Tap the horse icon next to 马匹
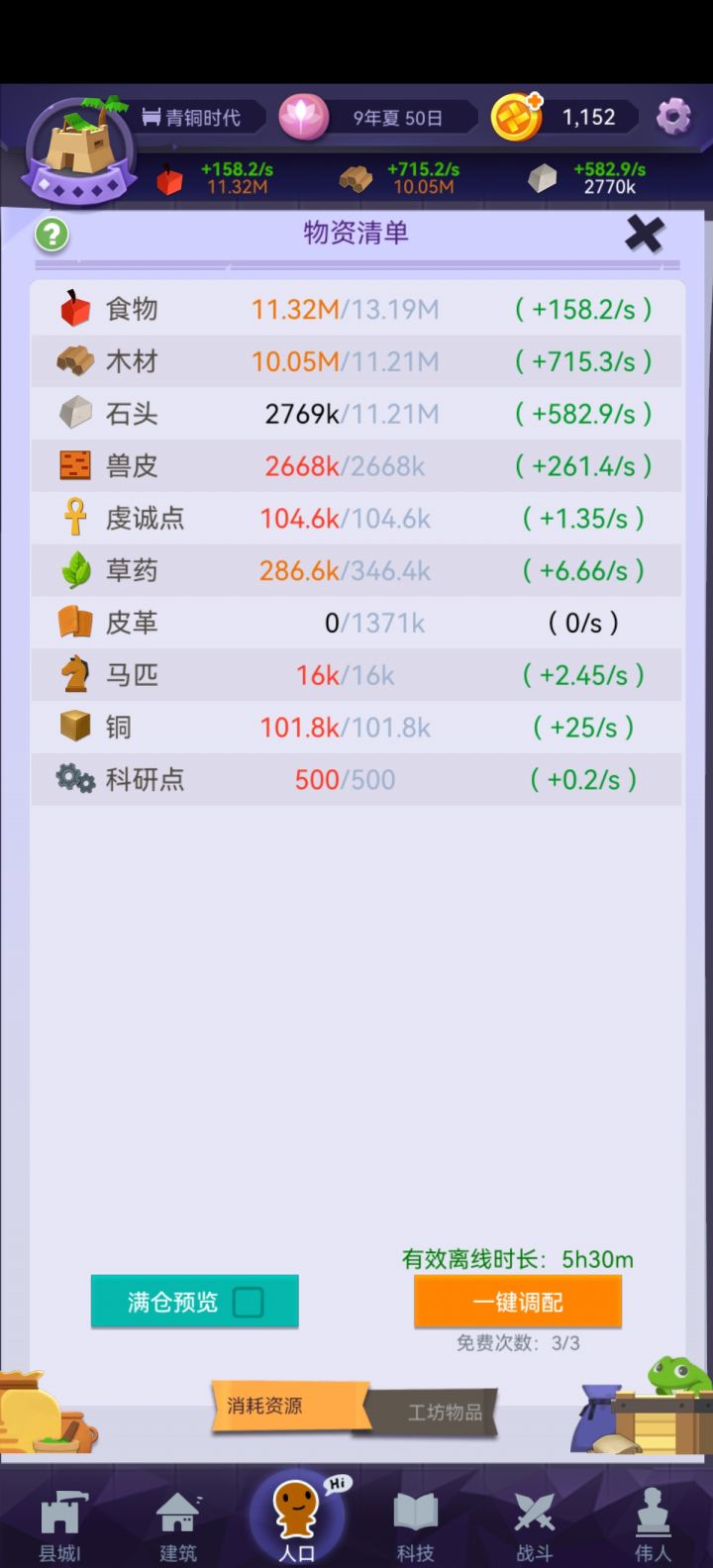 74,674
